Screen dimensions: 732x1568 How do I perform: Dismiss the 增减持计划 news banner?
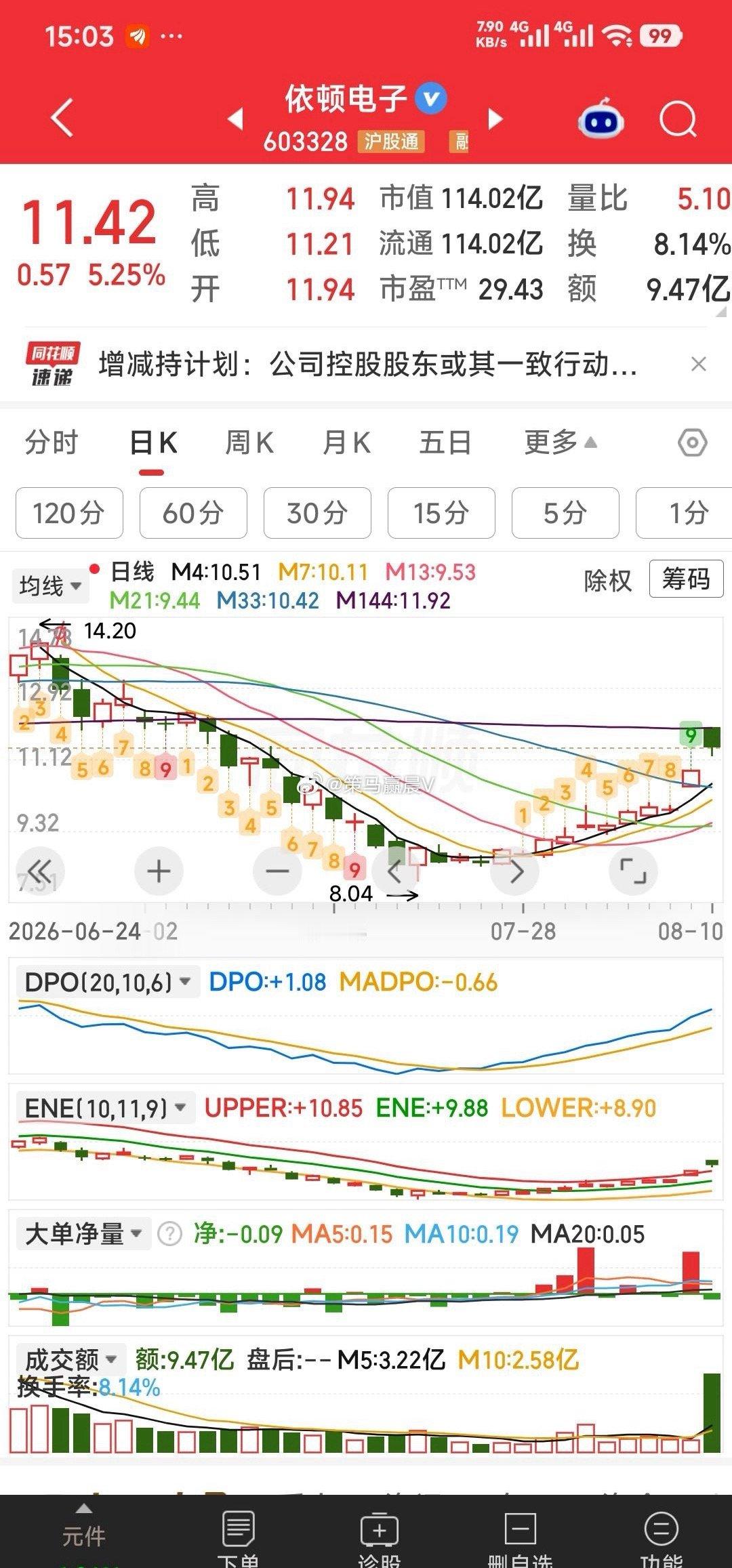699,365
